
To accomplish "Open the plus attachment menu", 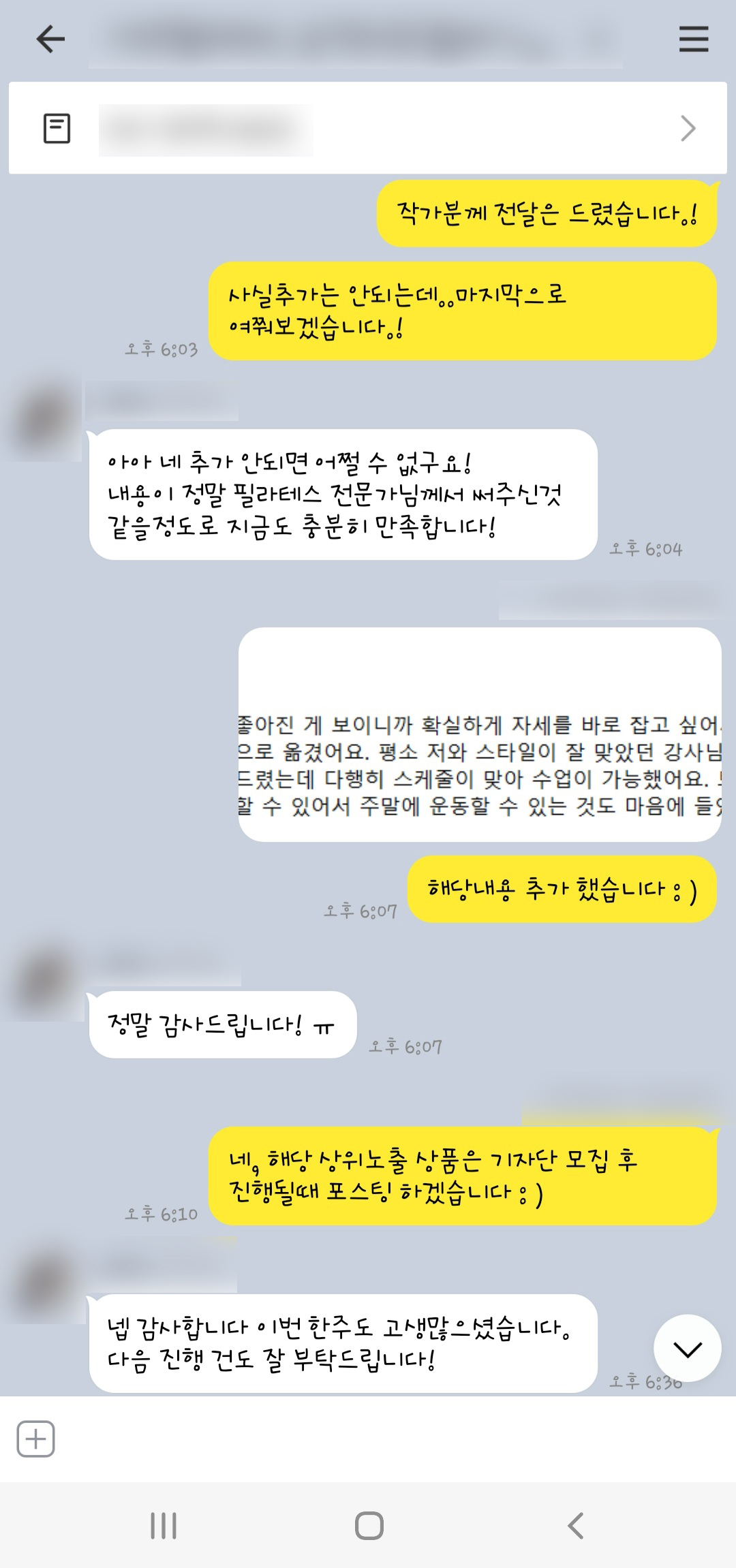I will (x=35, y=1439).
